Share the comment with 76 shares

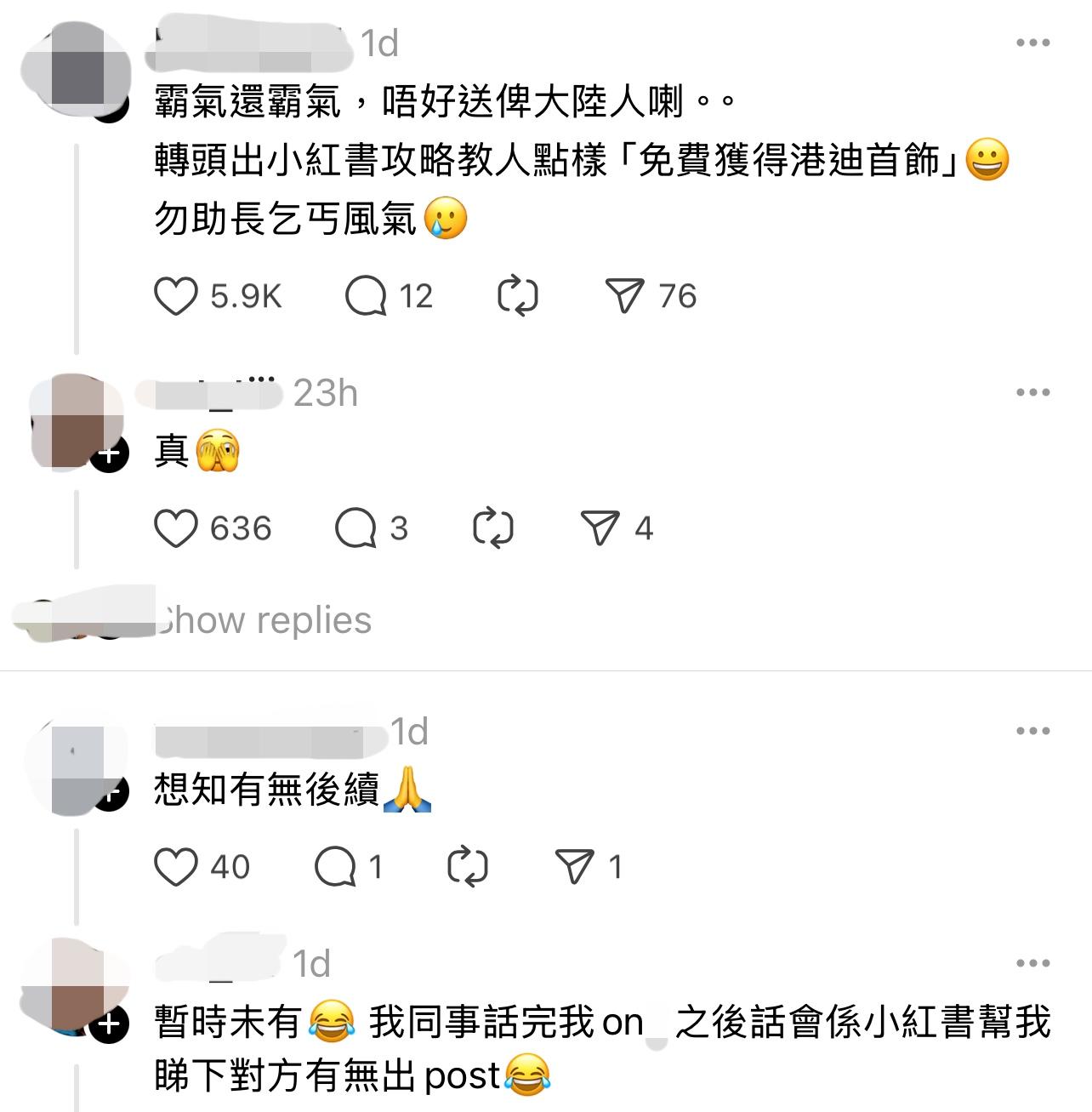pos(624,297)
